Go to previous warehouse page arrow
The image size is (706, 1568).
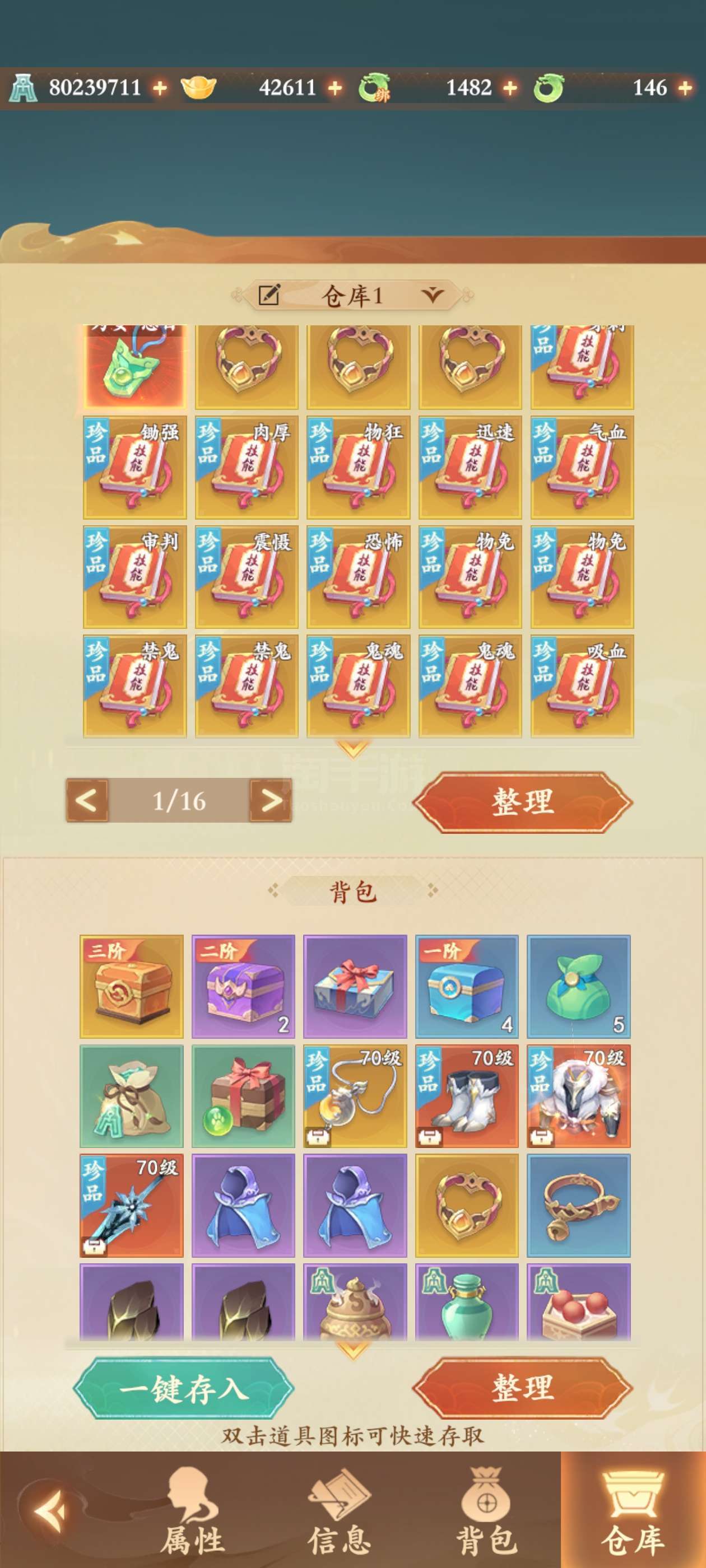[87, 800]
